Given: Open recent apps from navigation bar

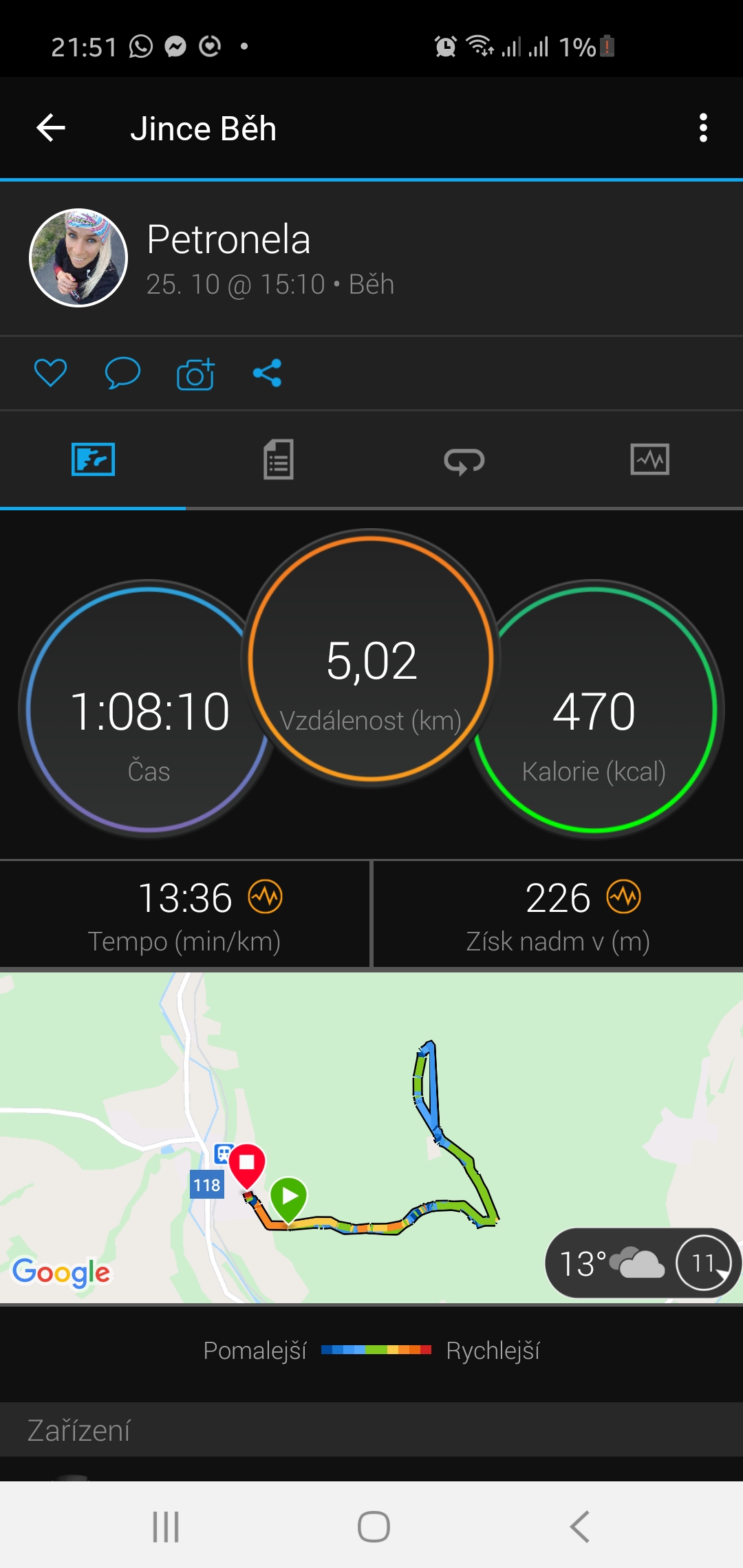Looking at the screenshot, I should tap(166, 1527).
